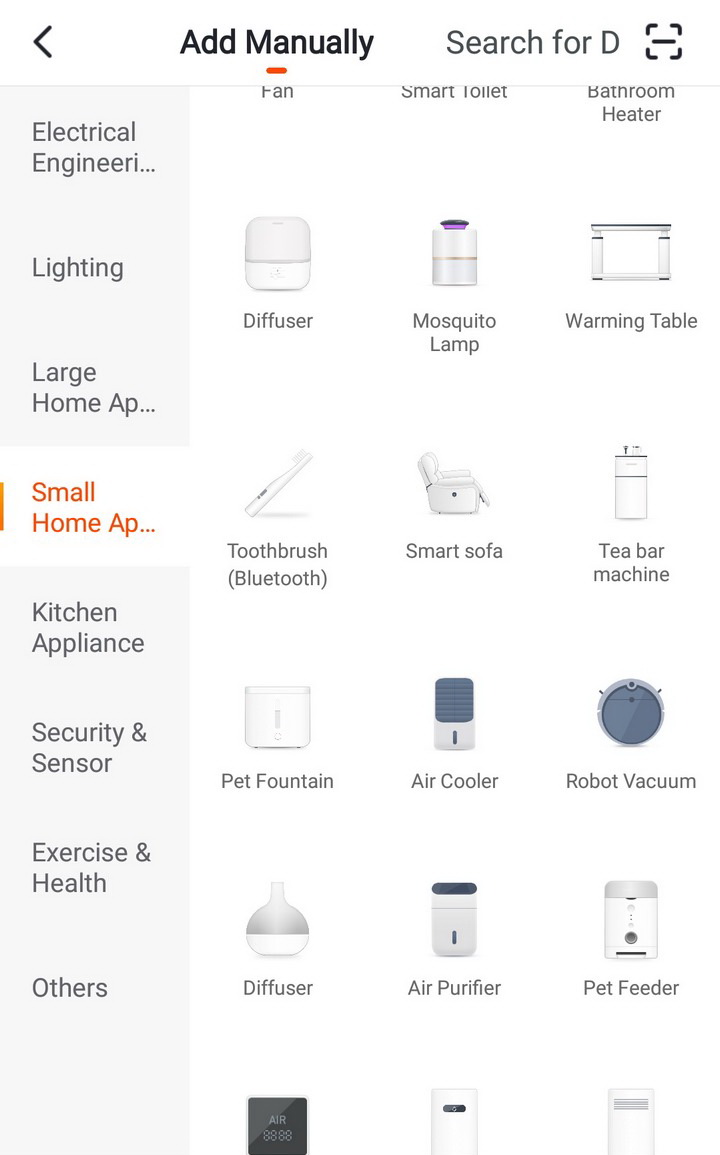Choose the Warming Table device
This screenshot has width=720, height=1155.
click(x=631, y=274)
